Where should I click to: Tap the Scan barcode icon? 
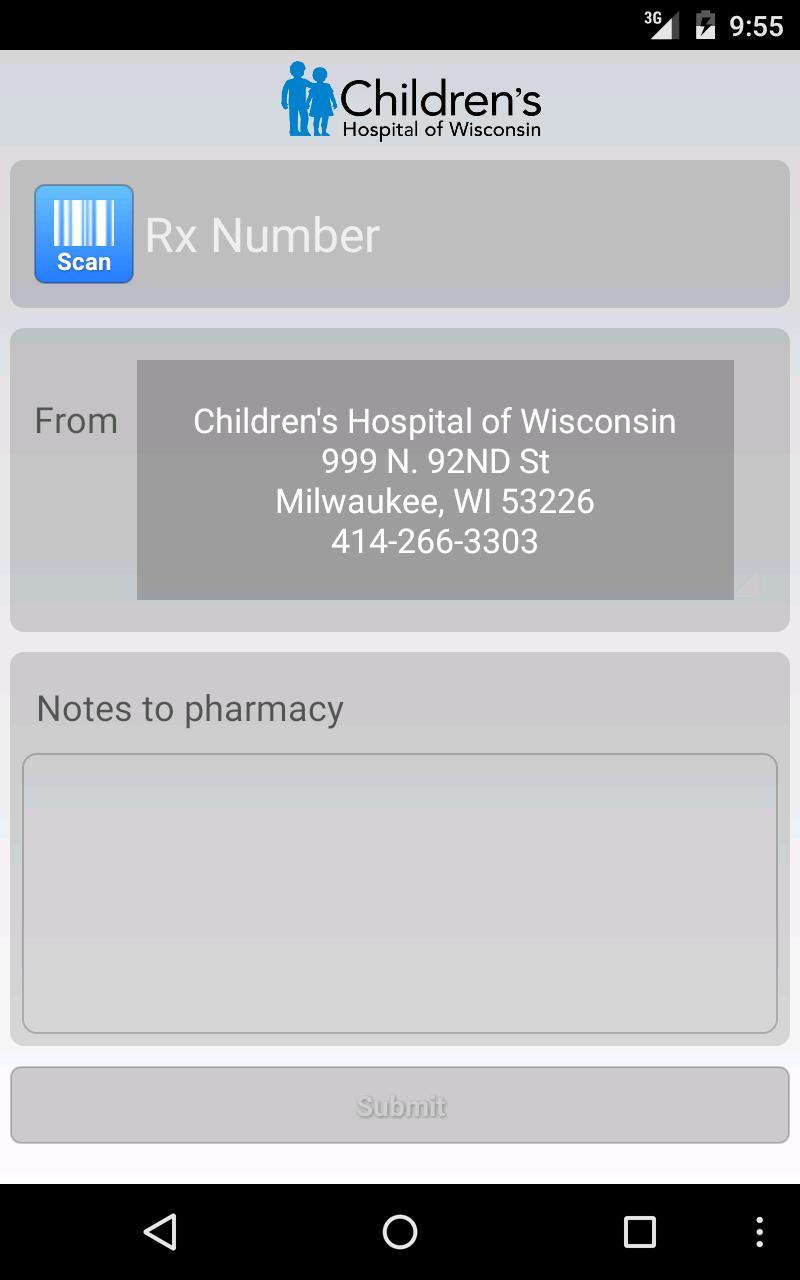click(x=84, y=233)
